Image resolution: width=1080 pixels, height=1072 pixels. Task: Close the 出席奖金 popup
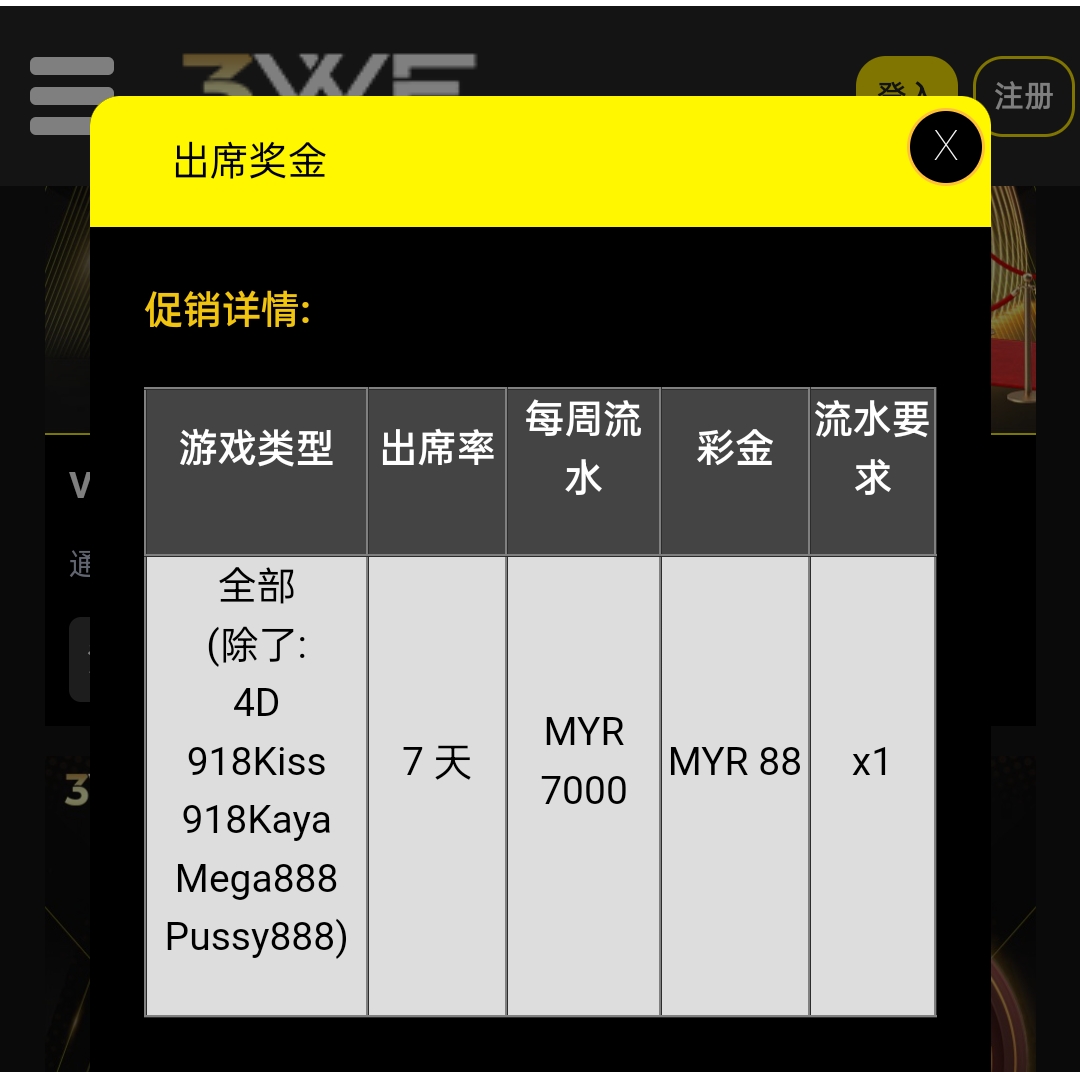coord(945,147)
